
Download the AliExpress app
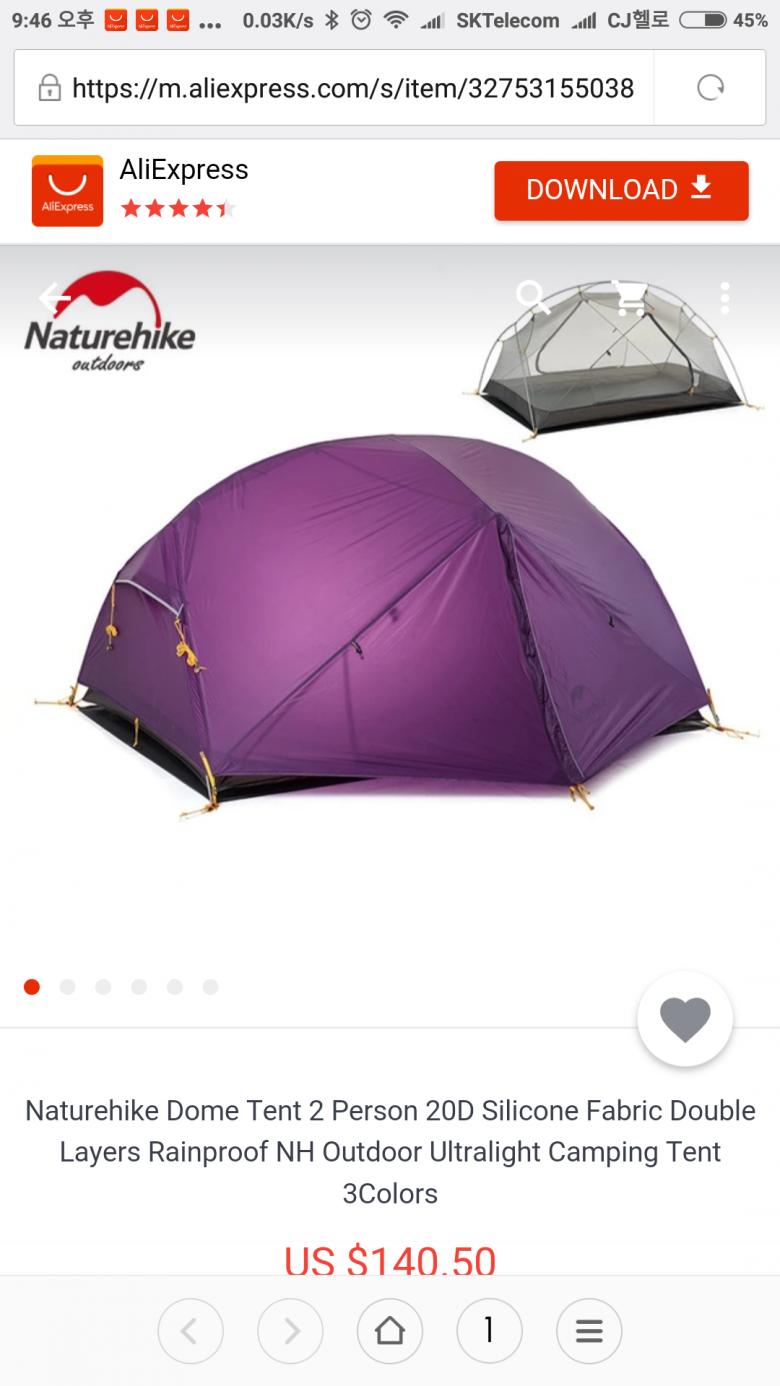coord(621,190)
